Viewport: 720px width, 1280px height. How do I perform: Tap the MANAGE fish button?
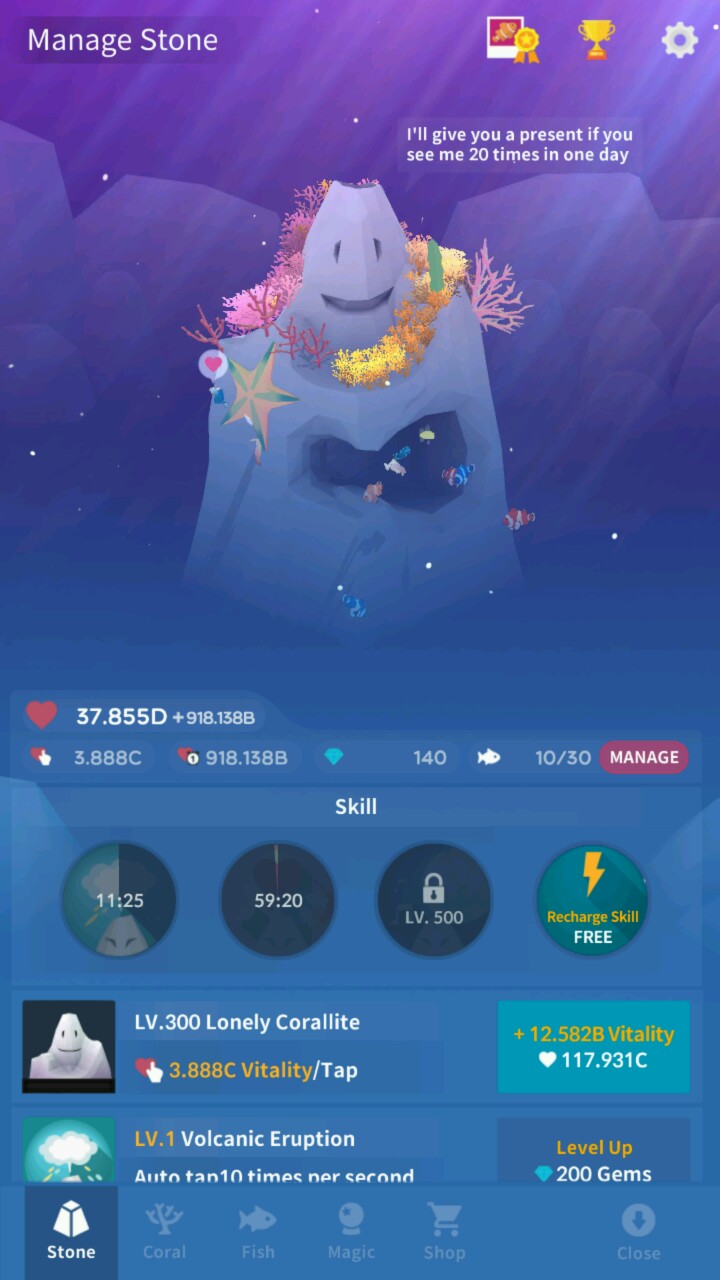[644, 757]
